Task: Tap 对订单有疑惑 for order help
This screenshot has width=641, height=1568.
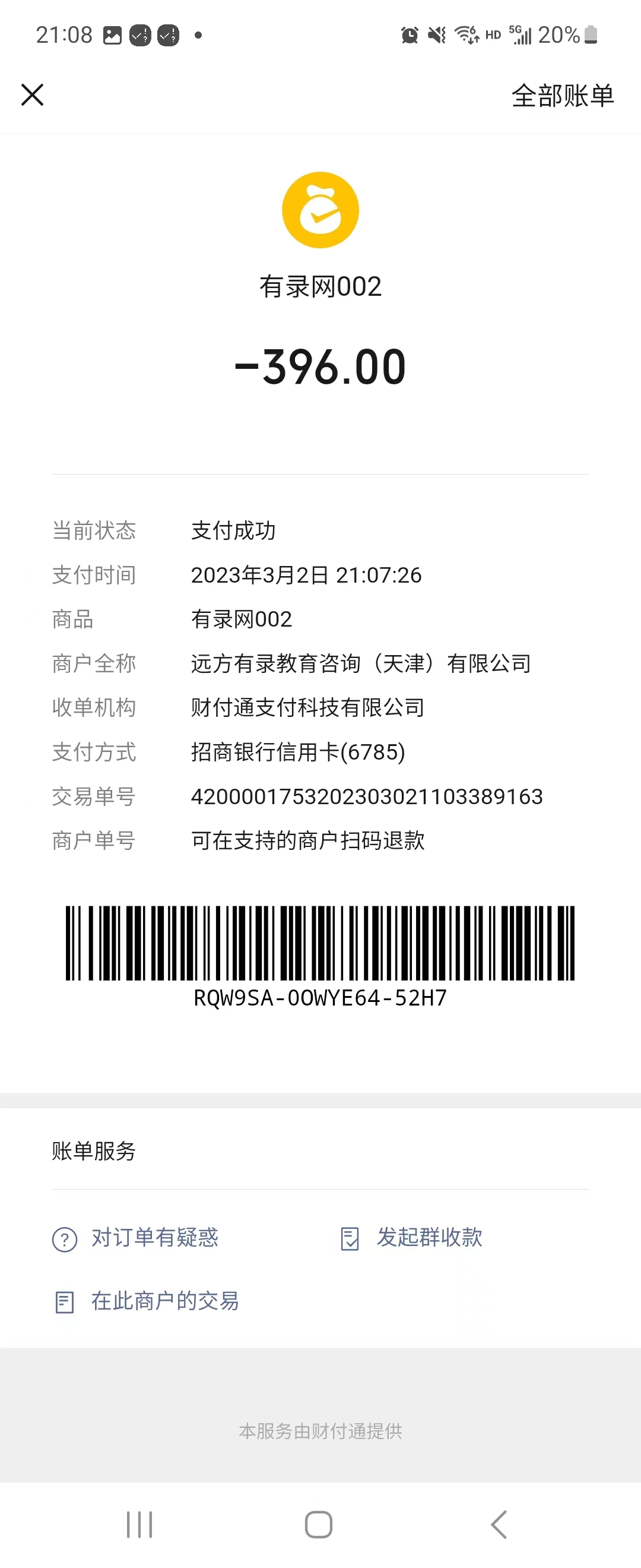Action: point(154,1238)
